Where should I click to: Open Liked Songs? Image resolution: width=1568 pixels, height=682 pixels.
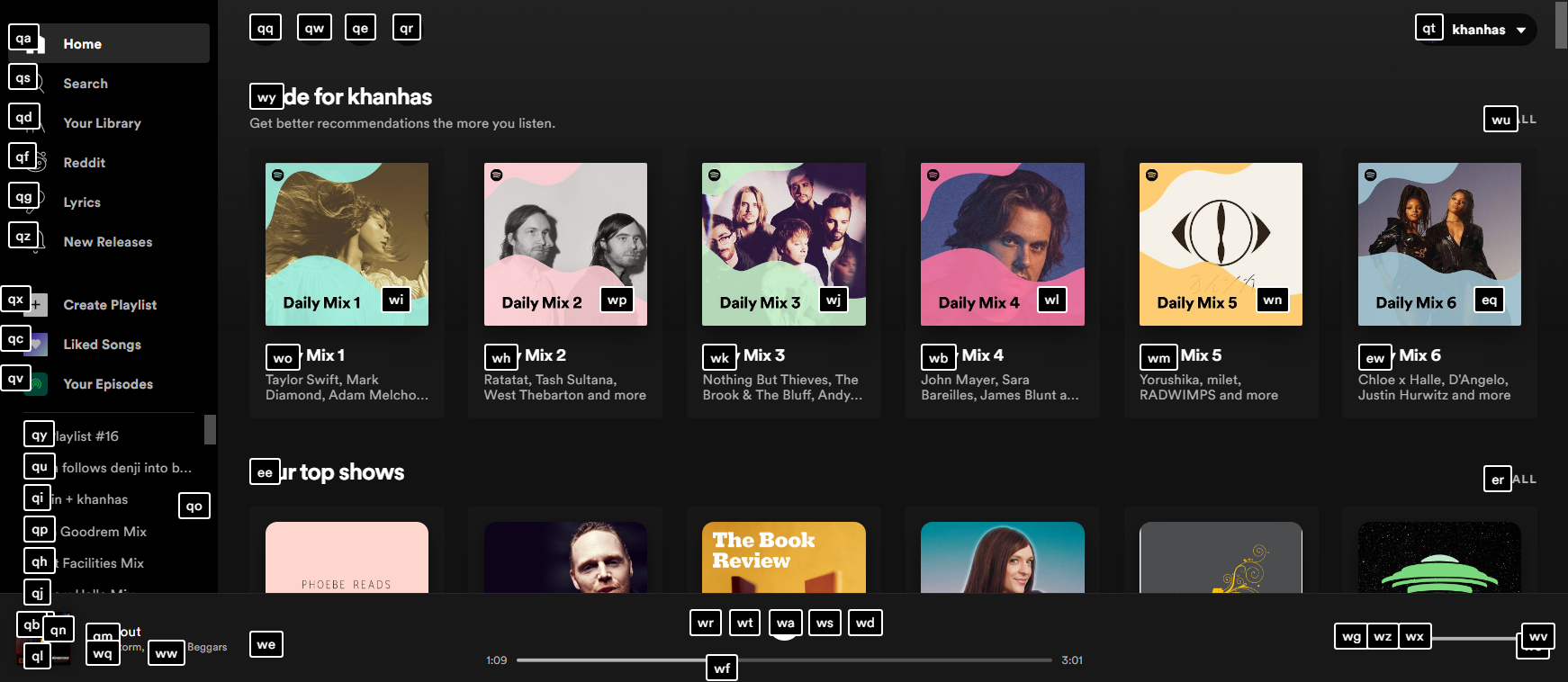tap(102, 345)
